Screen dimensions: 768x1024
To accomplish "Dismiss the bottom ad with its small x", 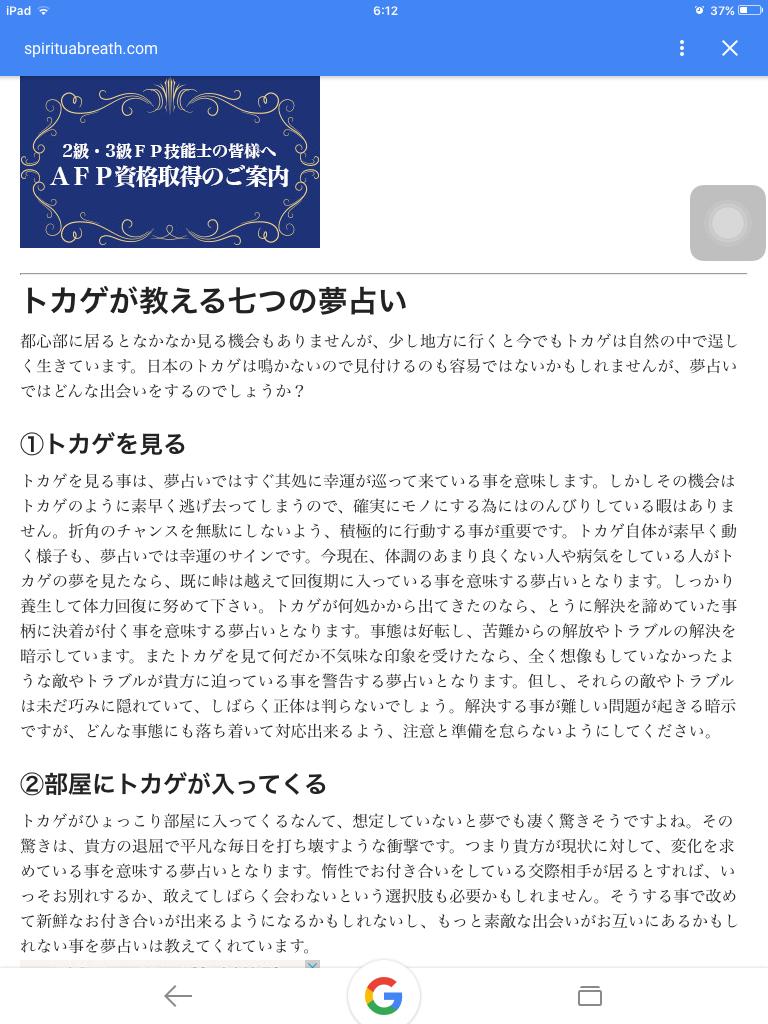I will 313,966.
